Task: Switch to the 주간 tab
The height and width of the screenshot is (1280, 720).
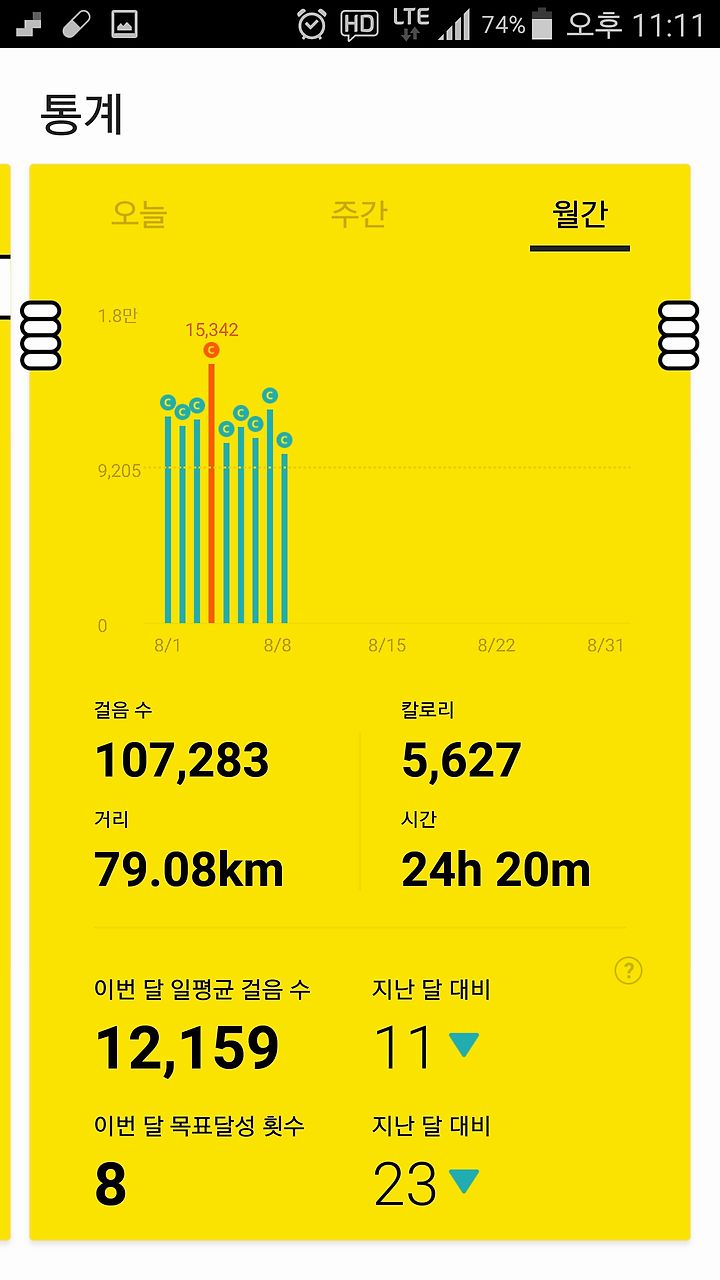Action: pos(359,214)
